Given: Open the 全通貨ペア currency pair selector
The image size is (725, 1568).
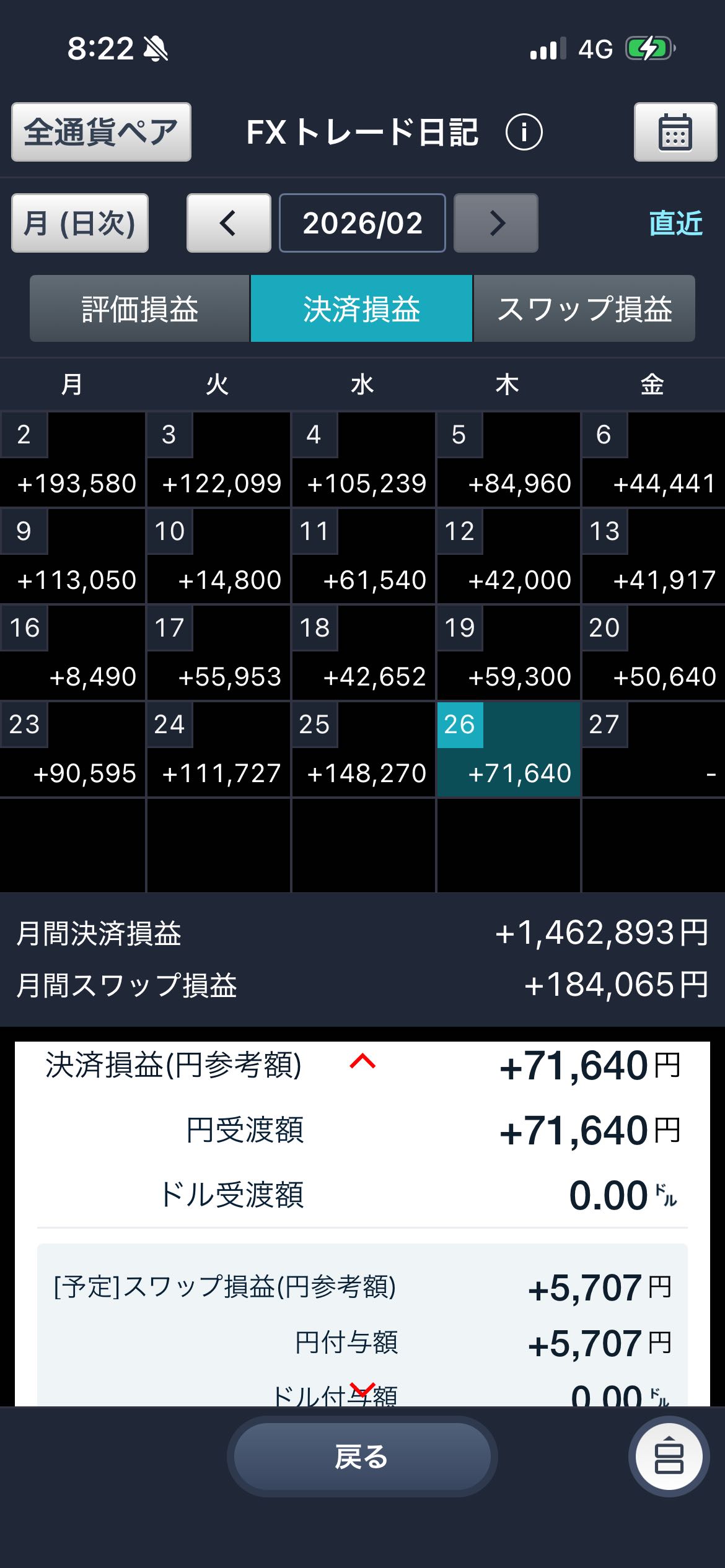Looking at the screenshot, I should coord(101,132).
